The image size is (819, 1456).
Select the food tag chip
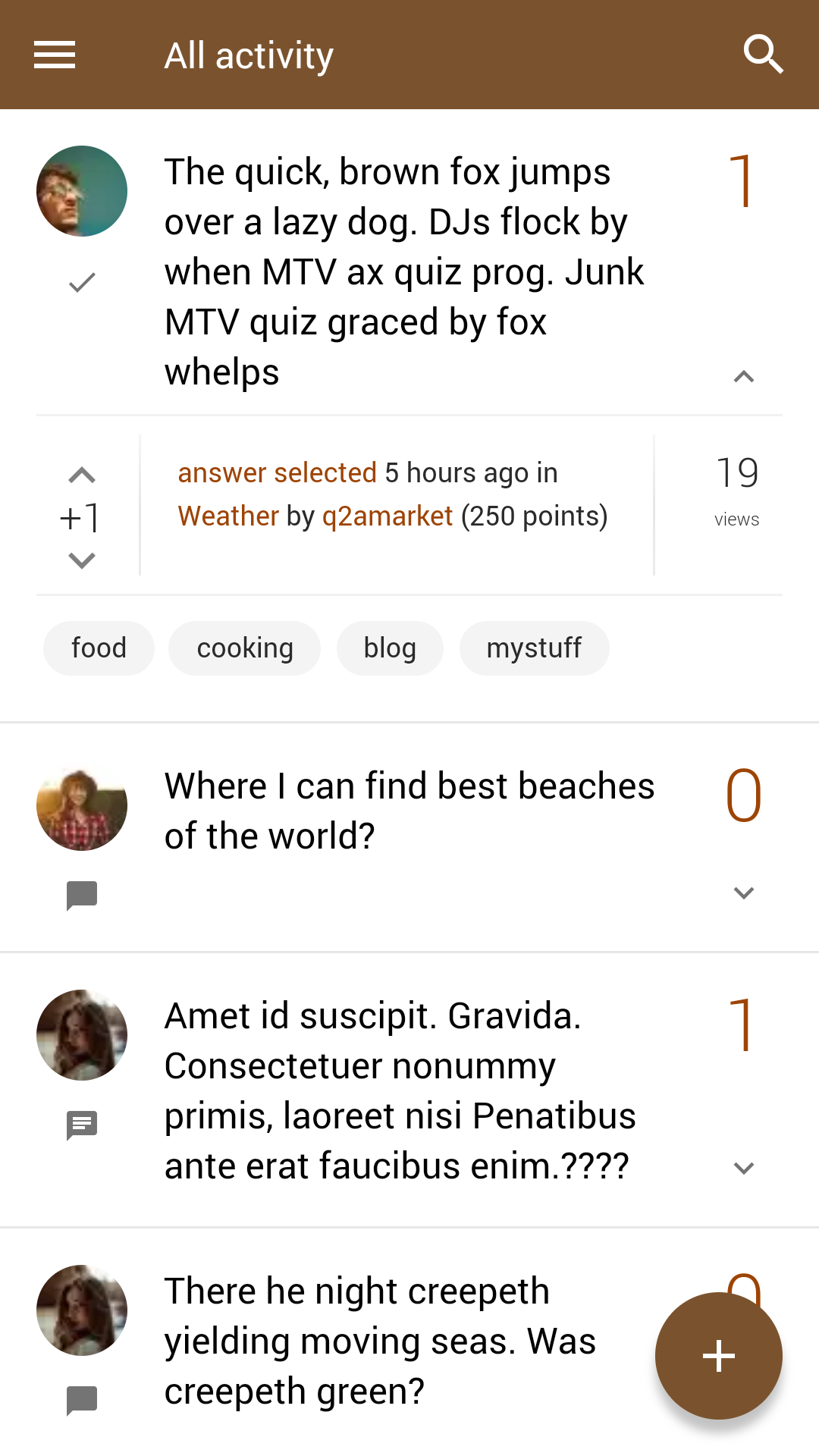coord(99,648)
